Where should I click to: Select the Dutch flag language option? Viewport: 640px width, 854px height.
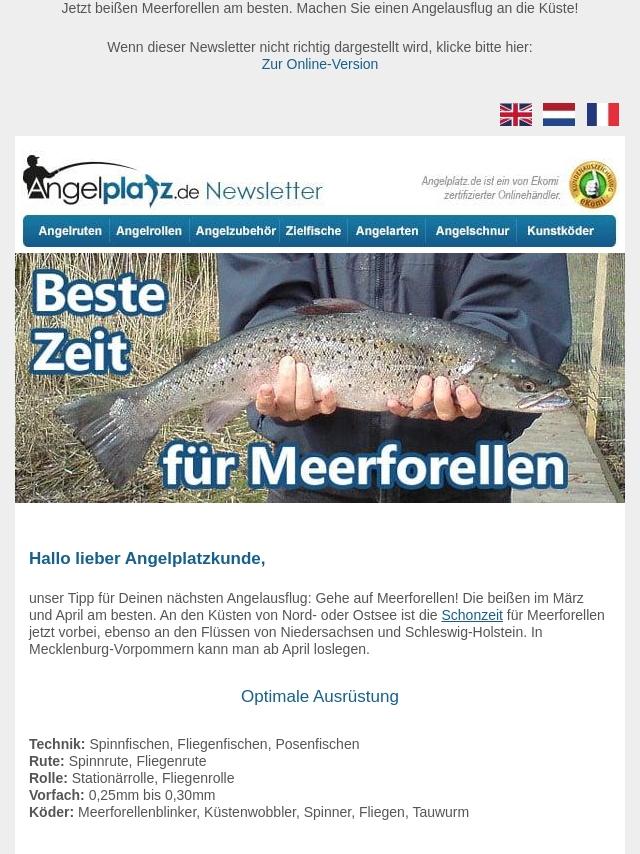(559, 114)
